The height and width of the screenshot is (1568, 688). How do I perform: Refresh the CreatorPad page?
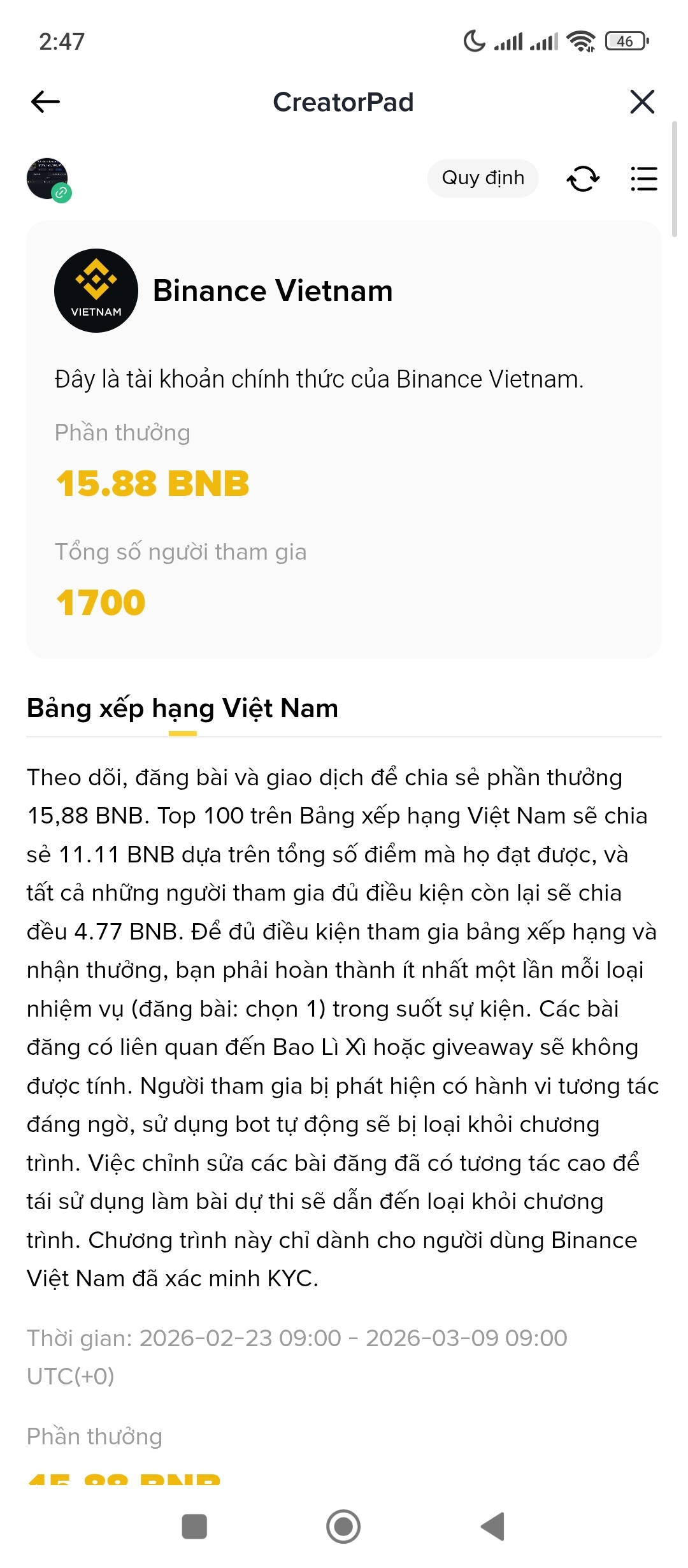click(583, 178)
